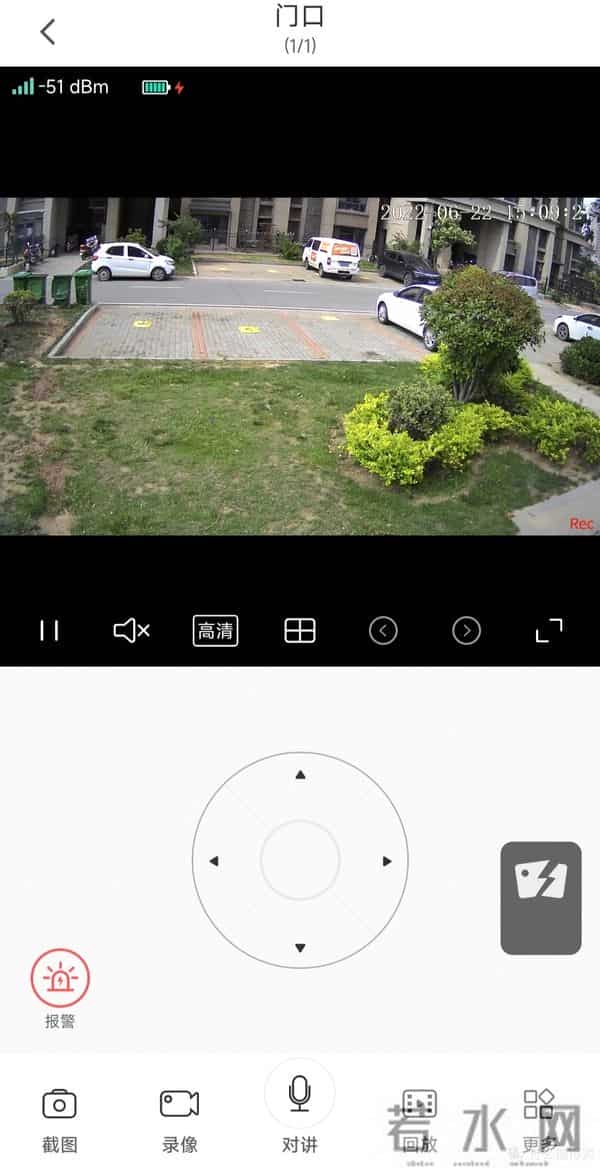
Task: Go to the previous camera
Action: 383,630
